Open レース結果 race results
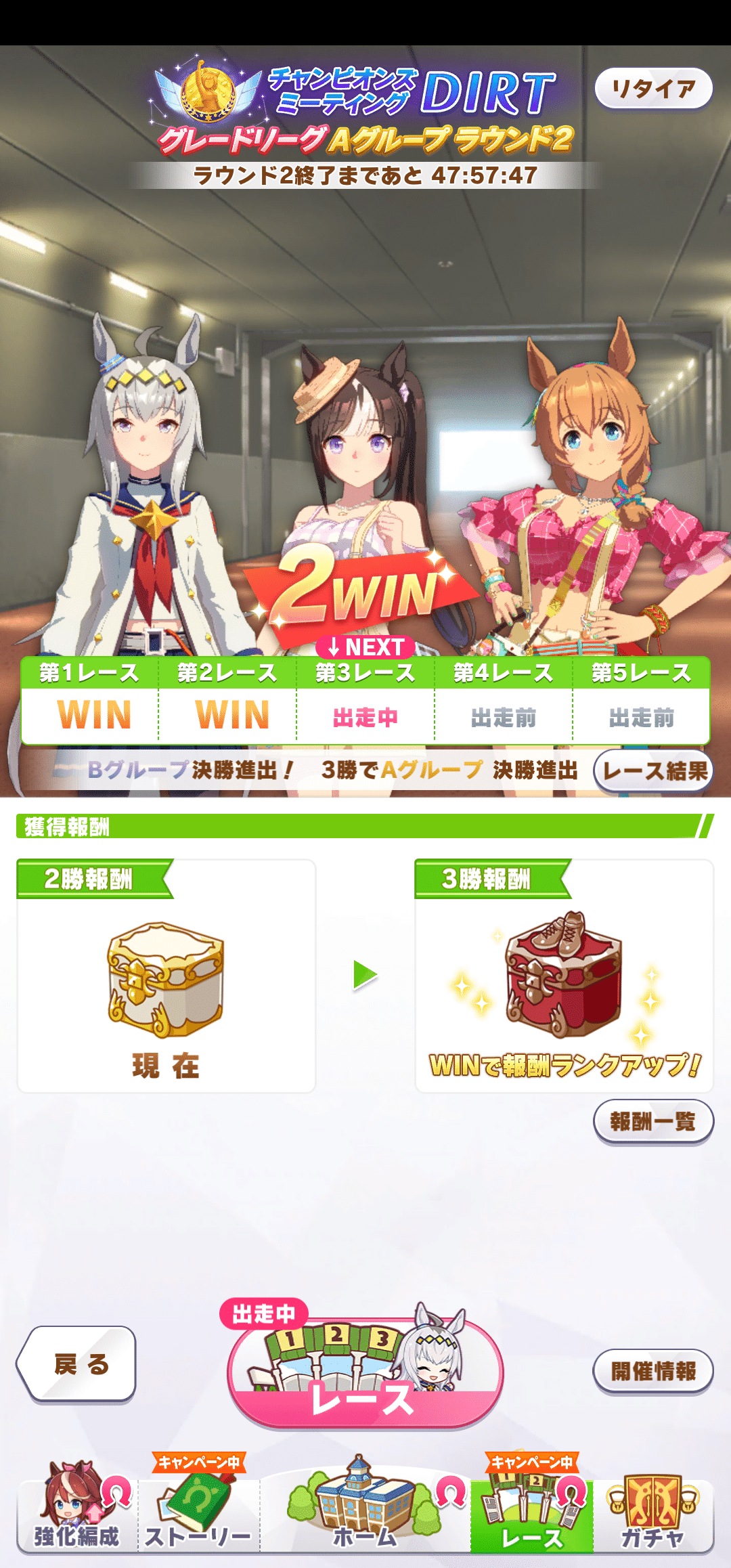The width and height of the screenshot is (731, 1568). (x=653, y=770)
